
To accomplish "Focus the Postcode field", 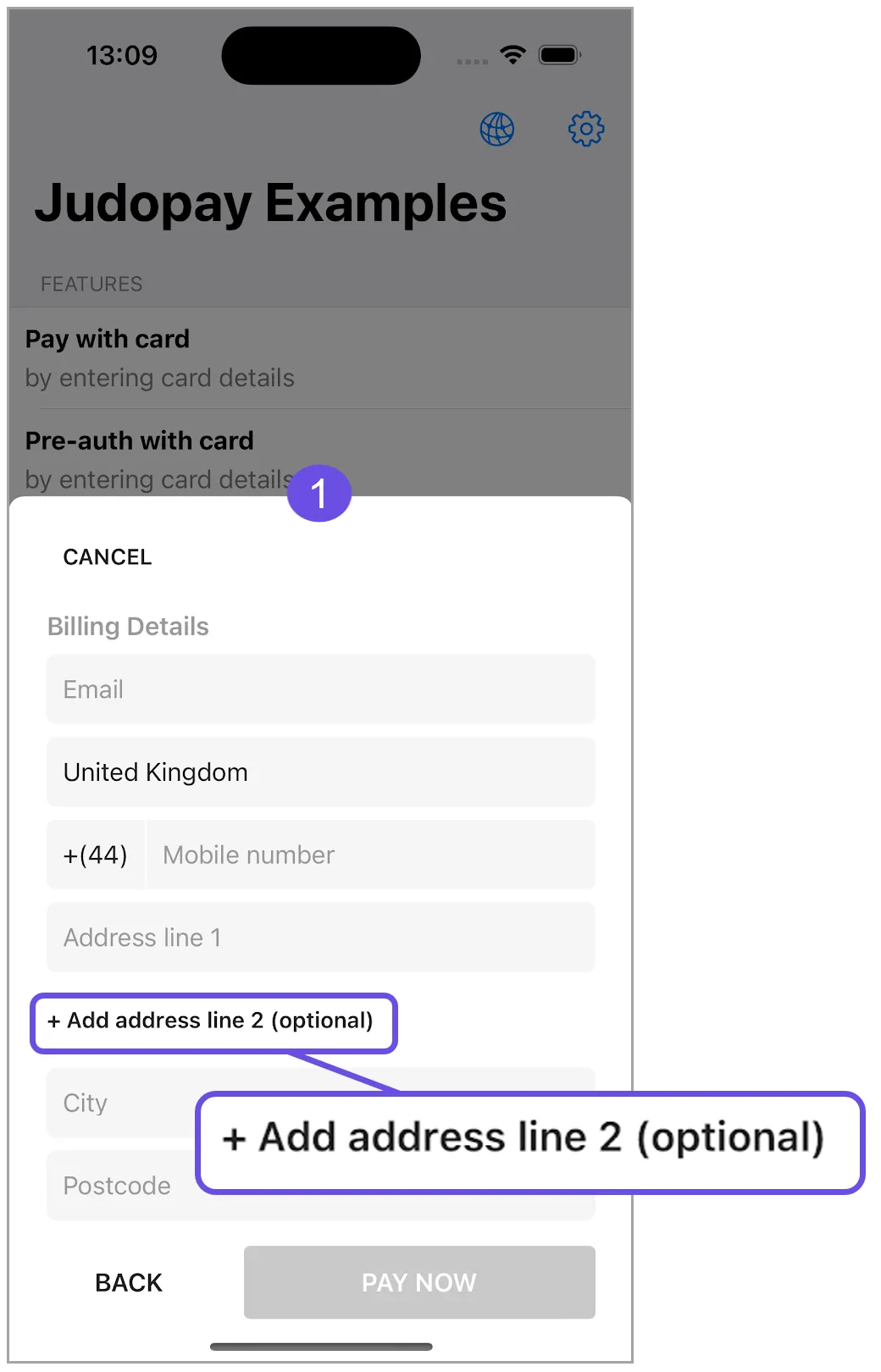I will pos(119,1186).
